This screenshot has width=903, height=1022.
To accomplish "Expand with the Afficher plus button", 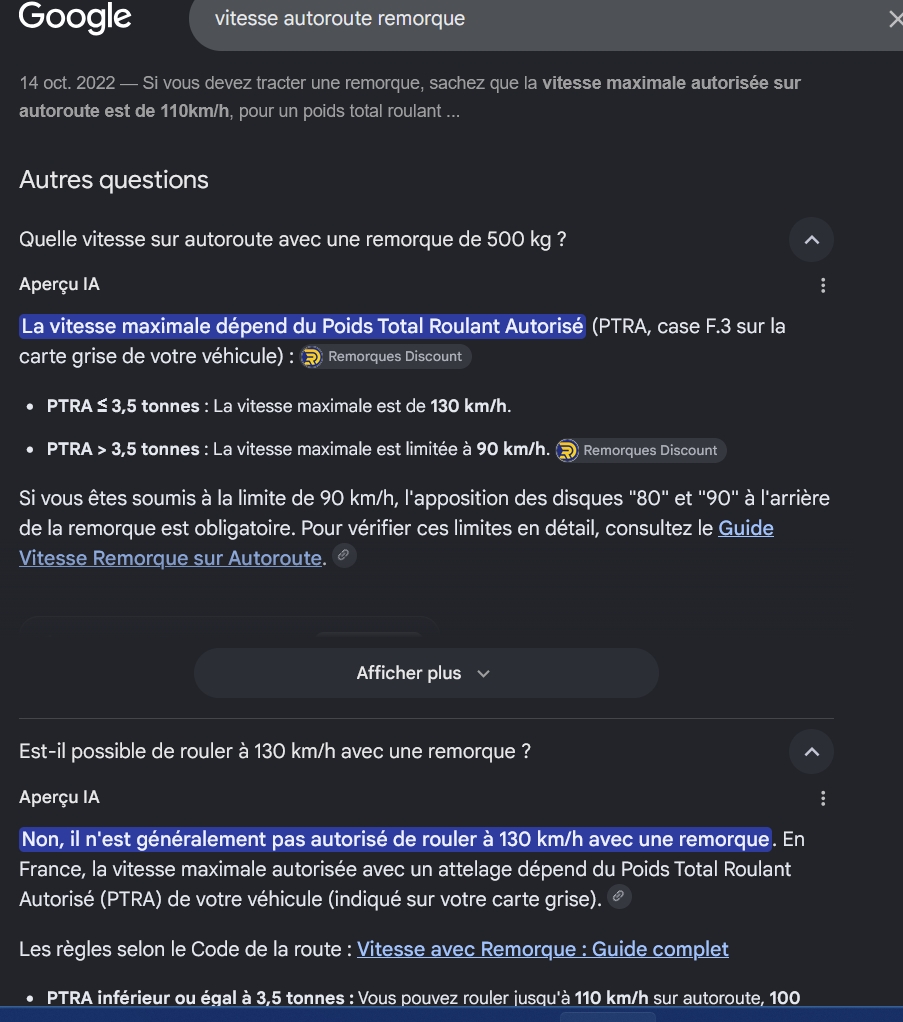I will (426, 673).
